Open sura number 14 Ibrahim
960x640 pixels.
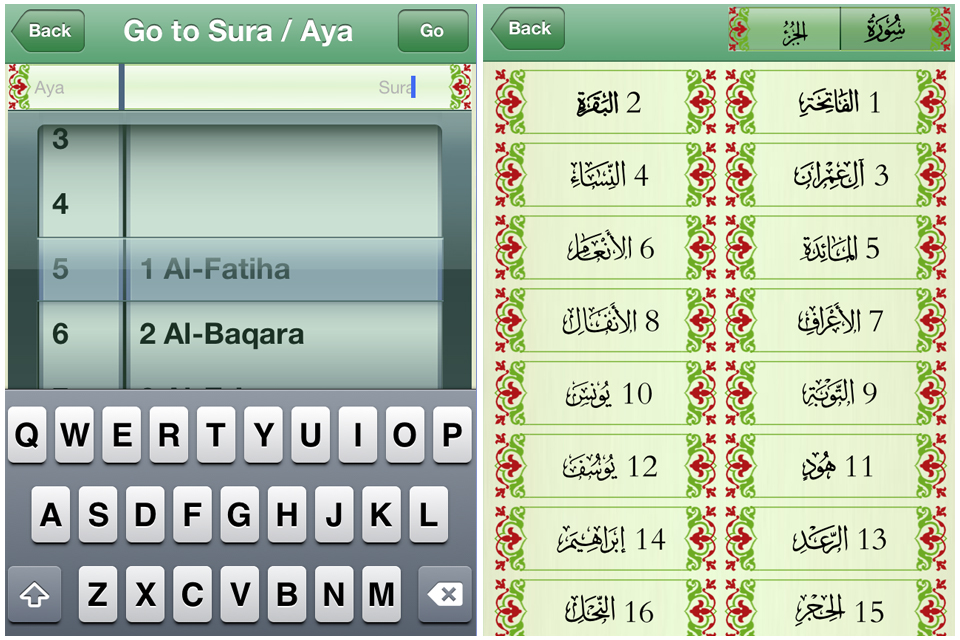(606, 539)
